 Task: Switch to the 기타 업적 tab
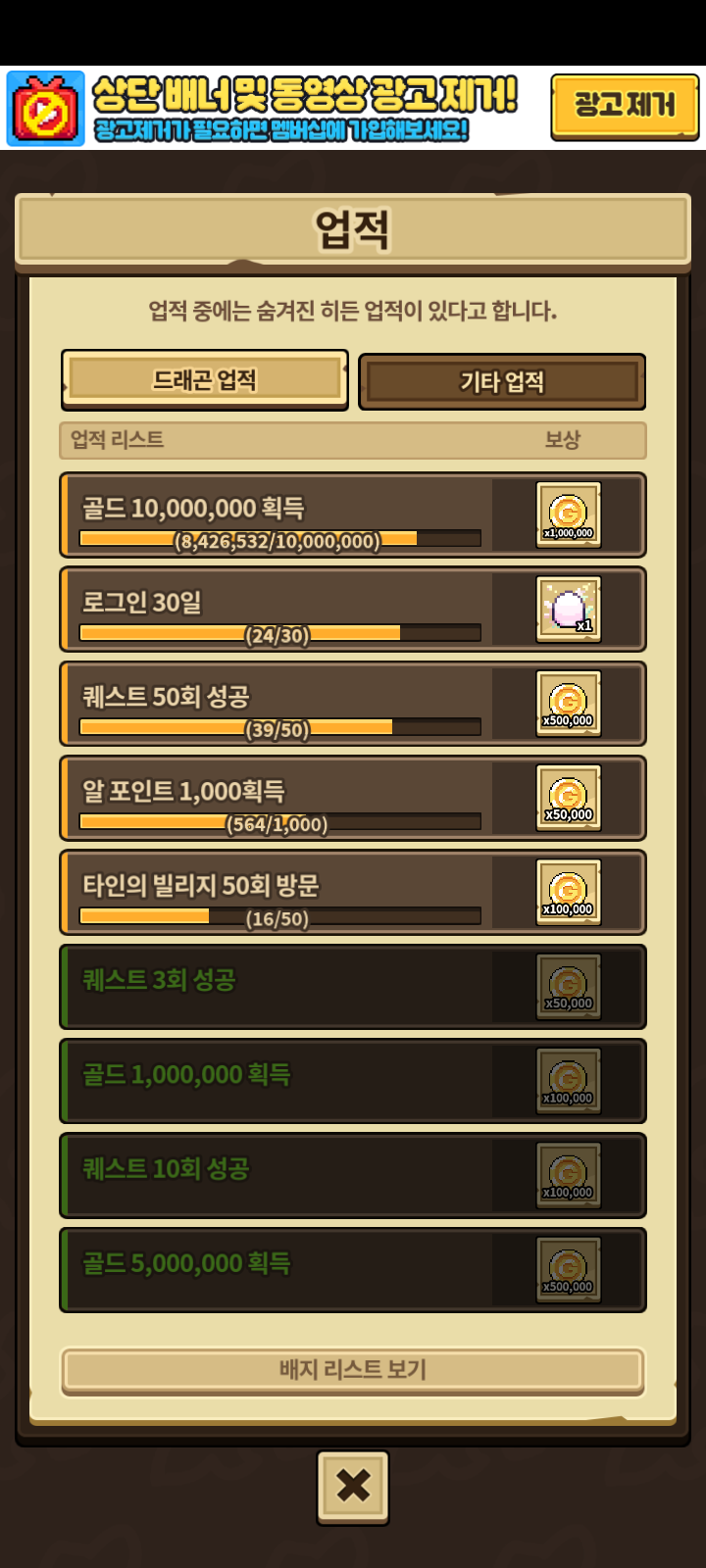[502, 381]
